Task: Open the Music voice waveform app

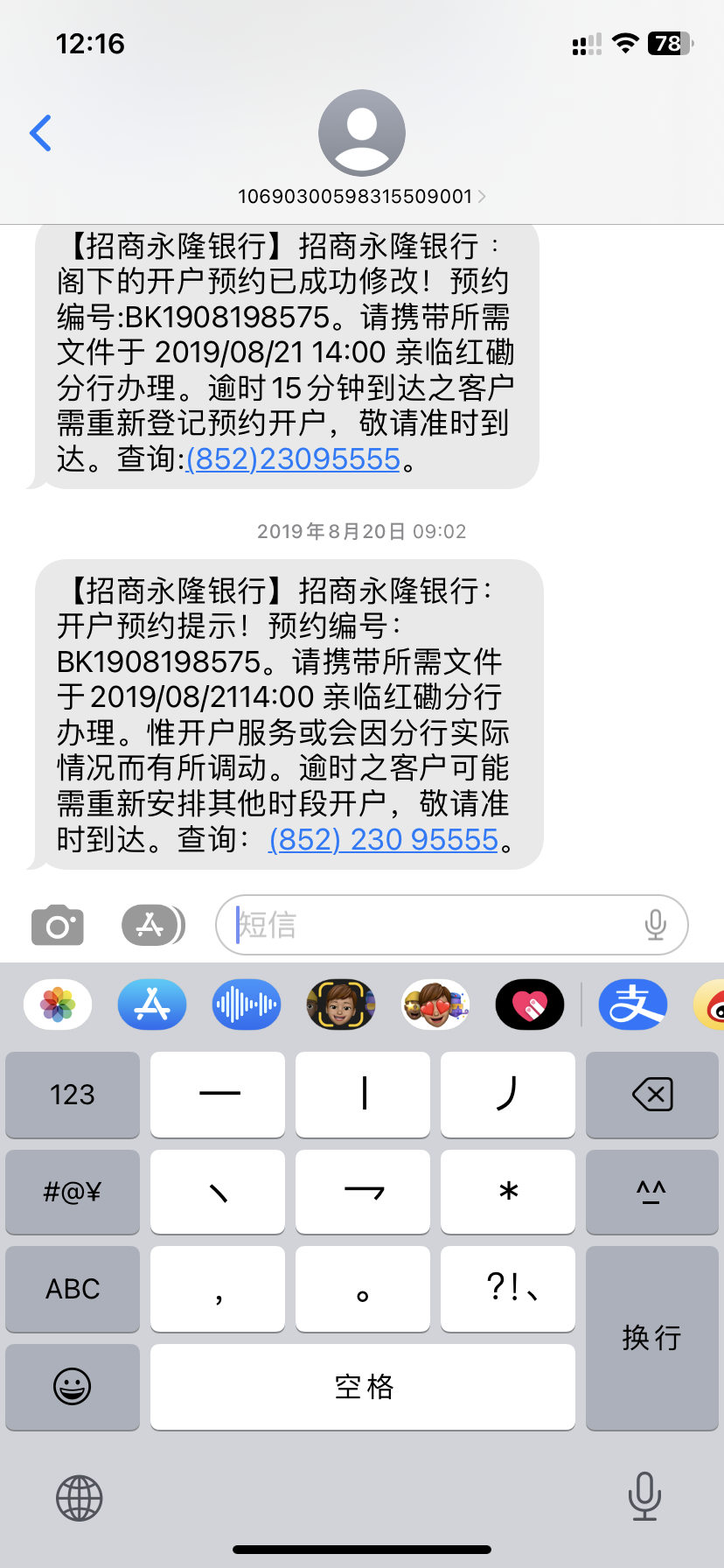Action: point(246,1004)
